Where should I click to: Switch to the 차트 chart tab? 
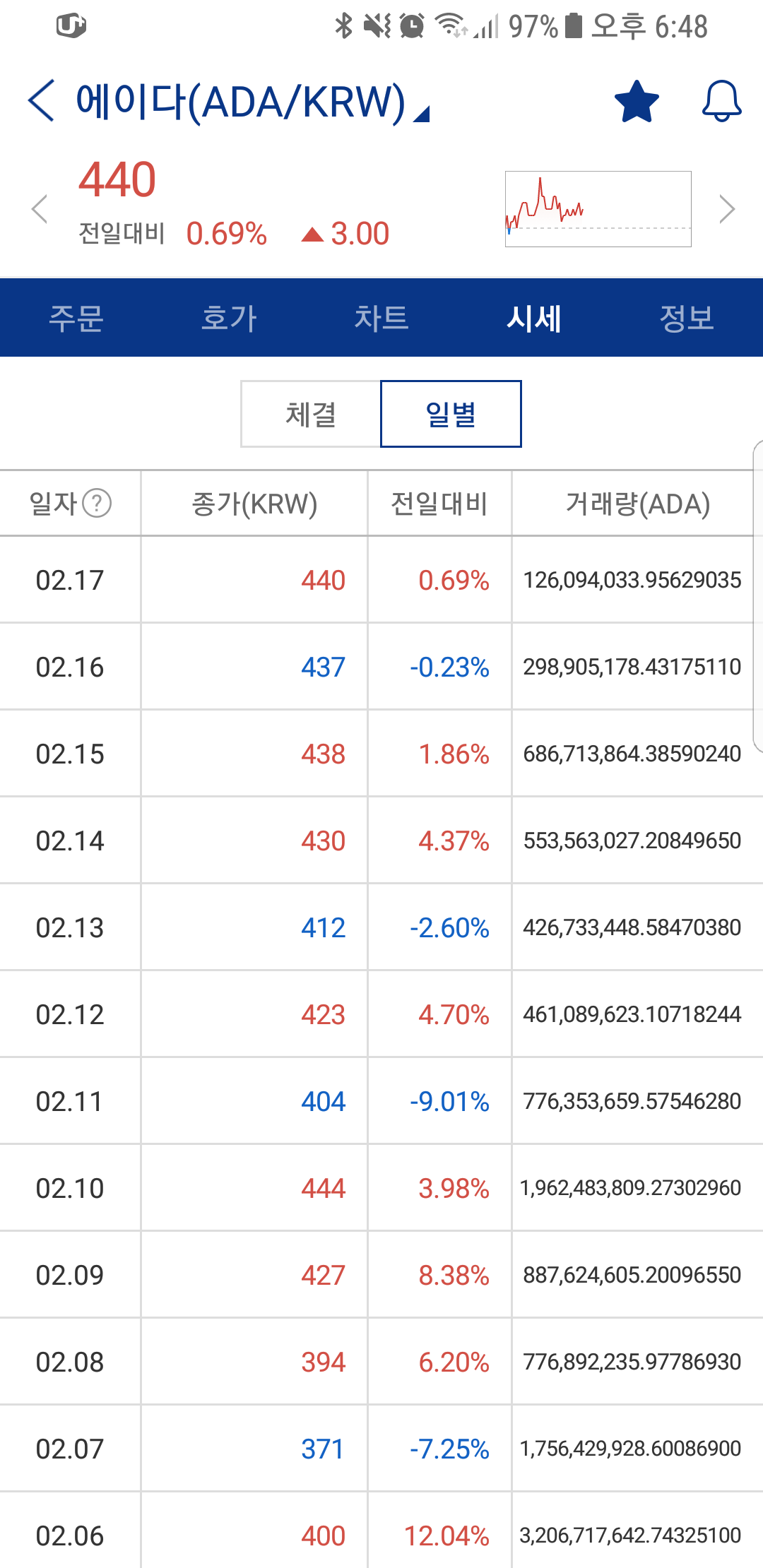381,319
